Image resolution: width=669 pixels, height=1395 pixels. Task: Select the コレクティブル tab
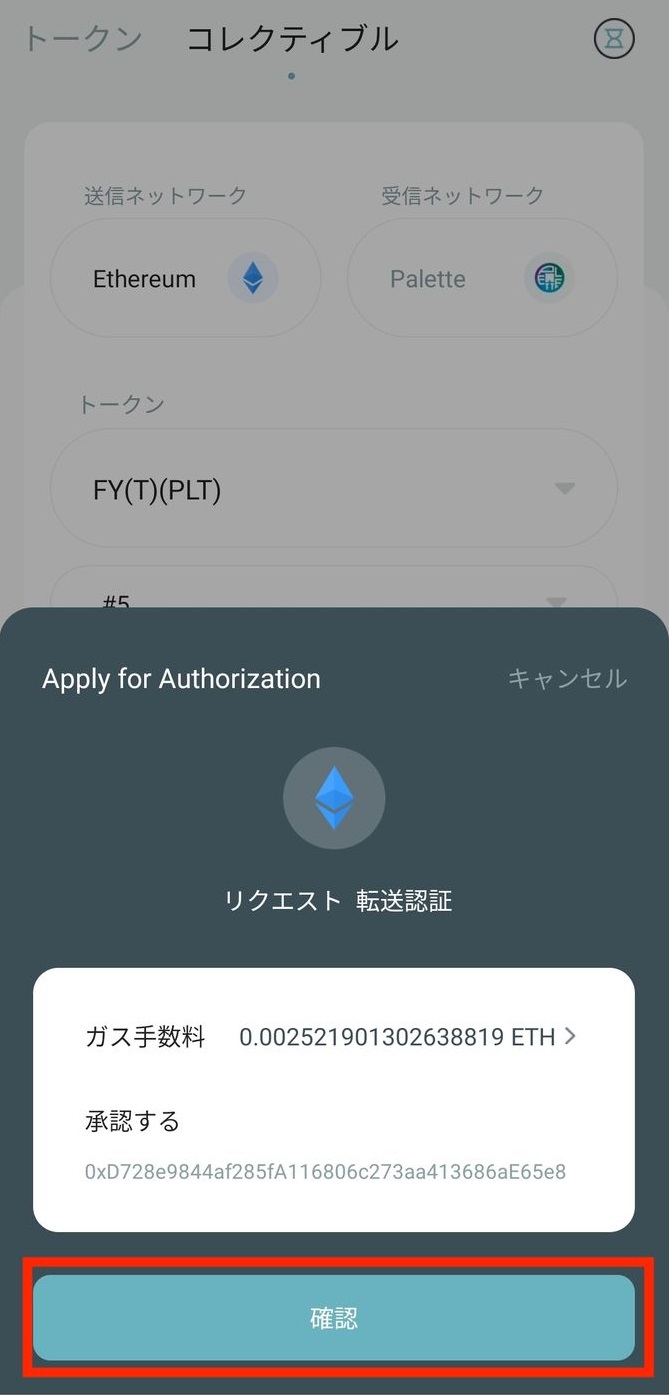click(292, 39)
